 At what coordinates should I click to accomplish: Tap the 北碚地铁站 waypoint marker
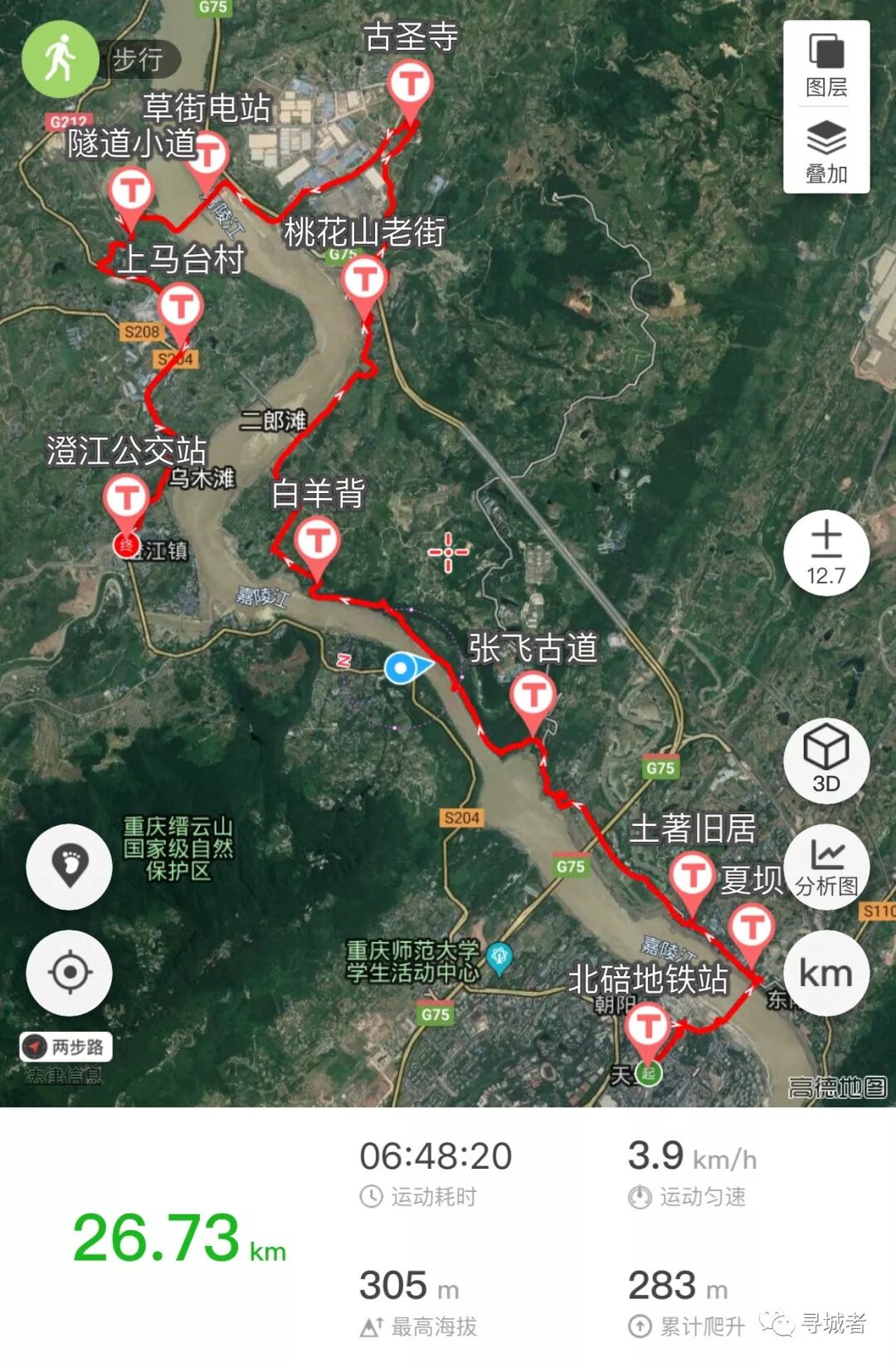pyautogui.click(x=648, y=1027)
